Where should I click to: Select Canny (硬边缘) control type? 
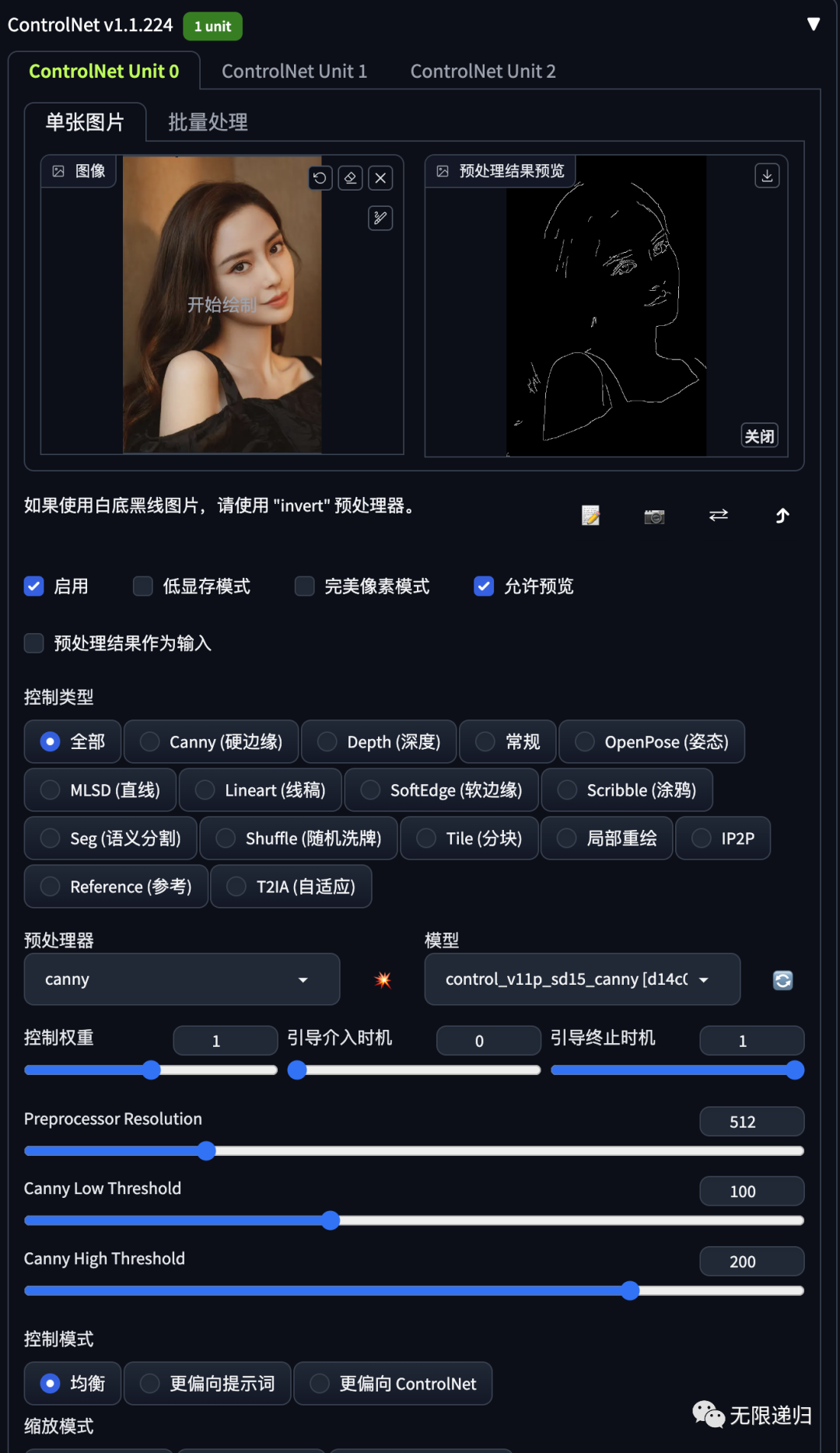coord(211,742)
